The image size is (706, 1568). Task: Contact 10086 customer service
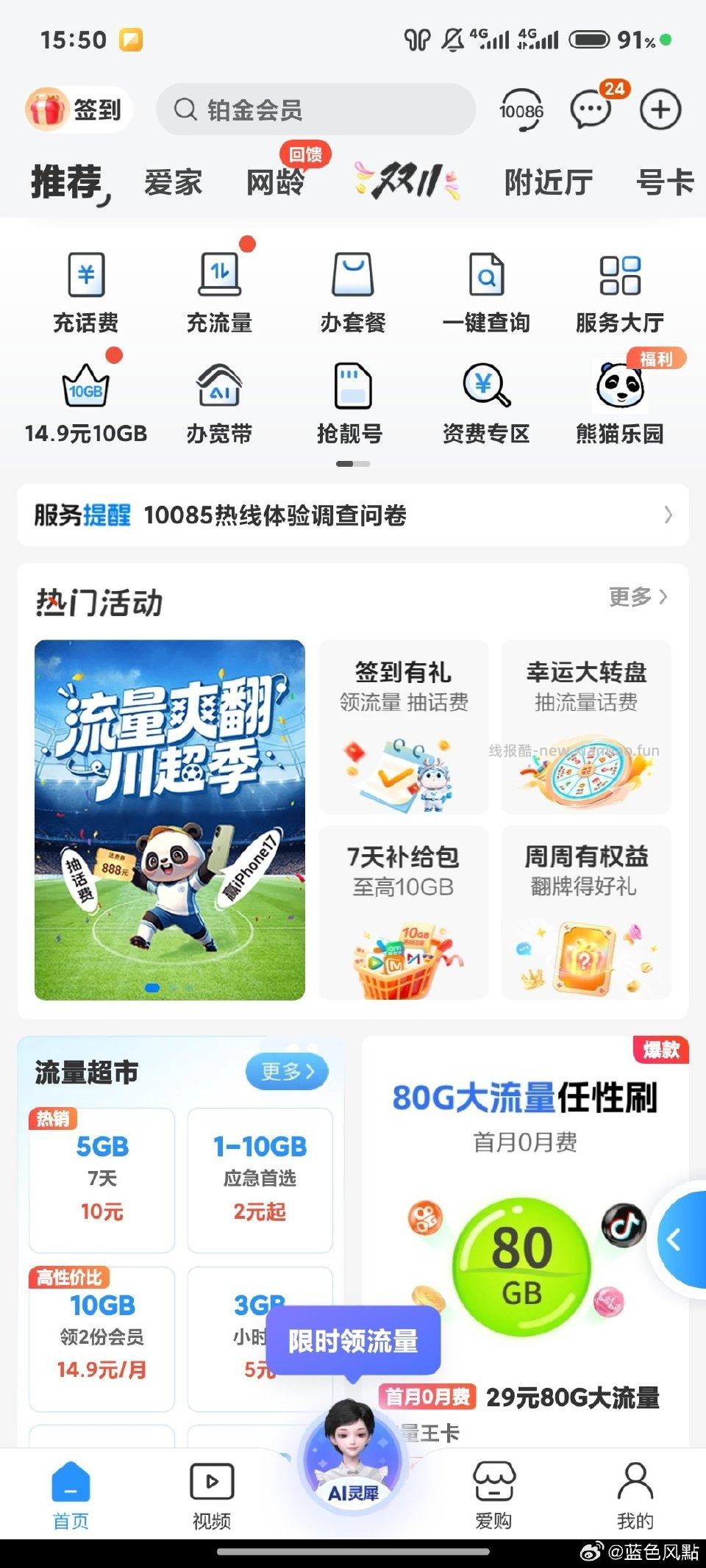[521, 111]
